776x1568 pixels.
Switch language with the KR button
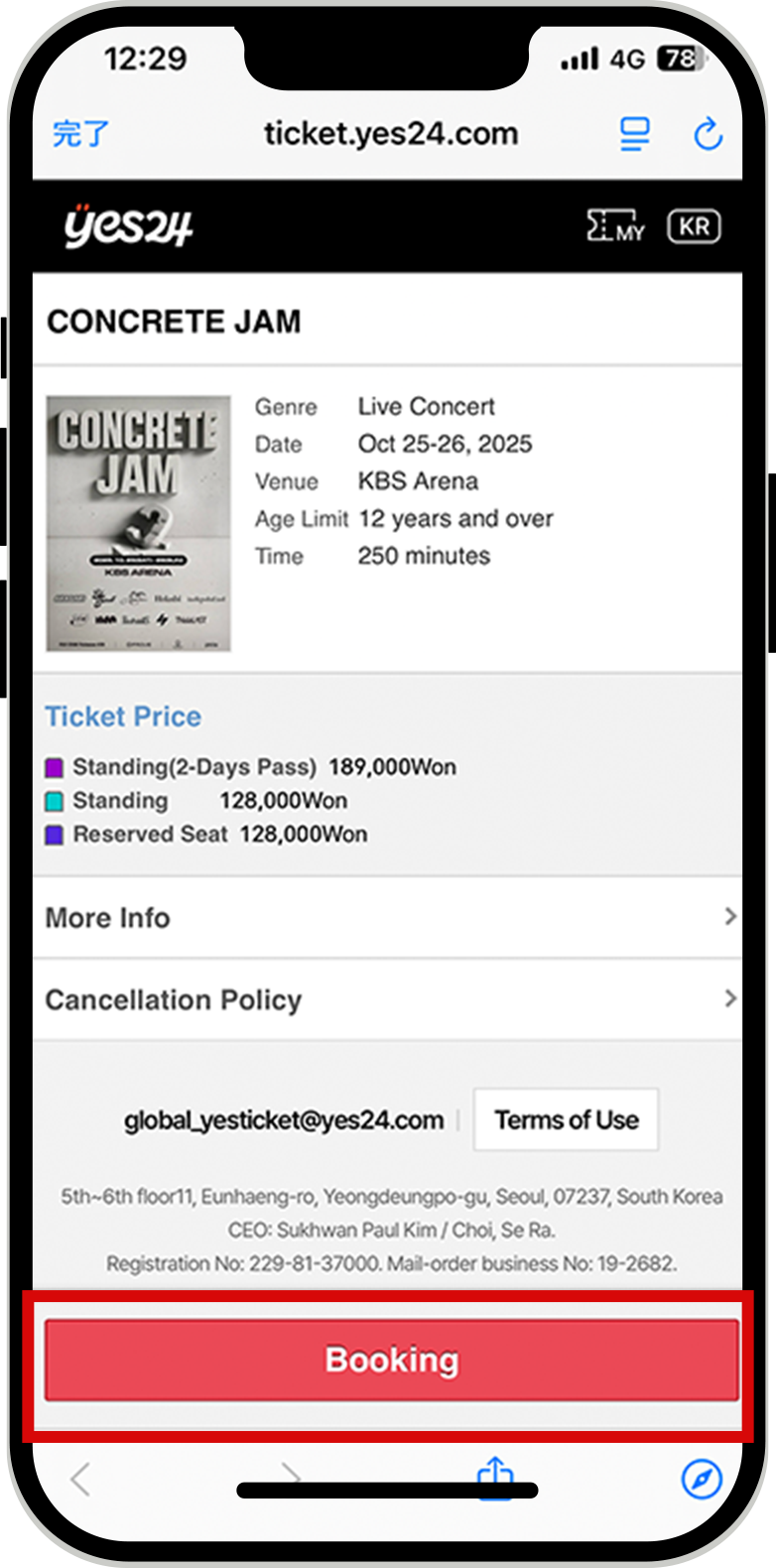[694, 226]
